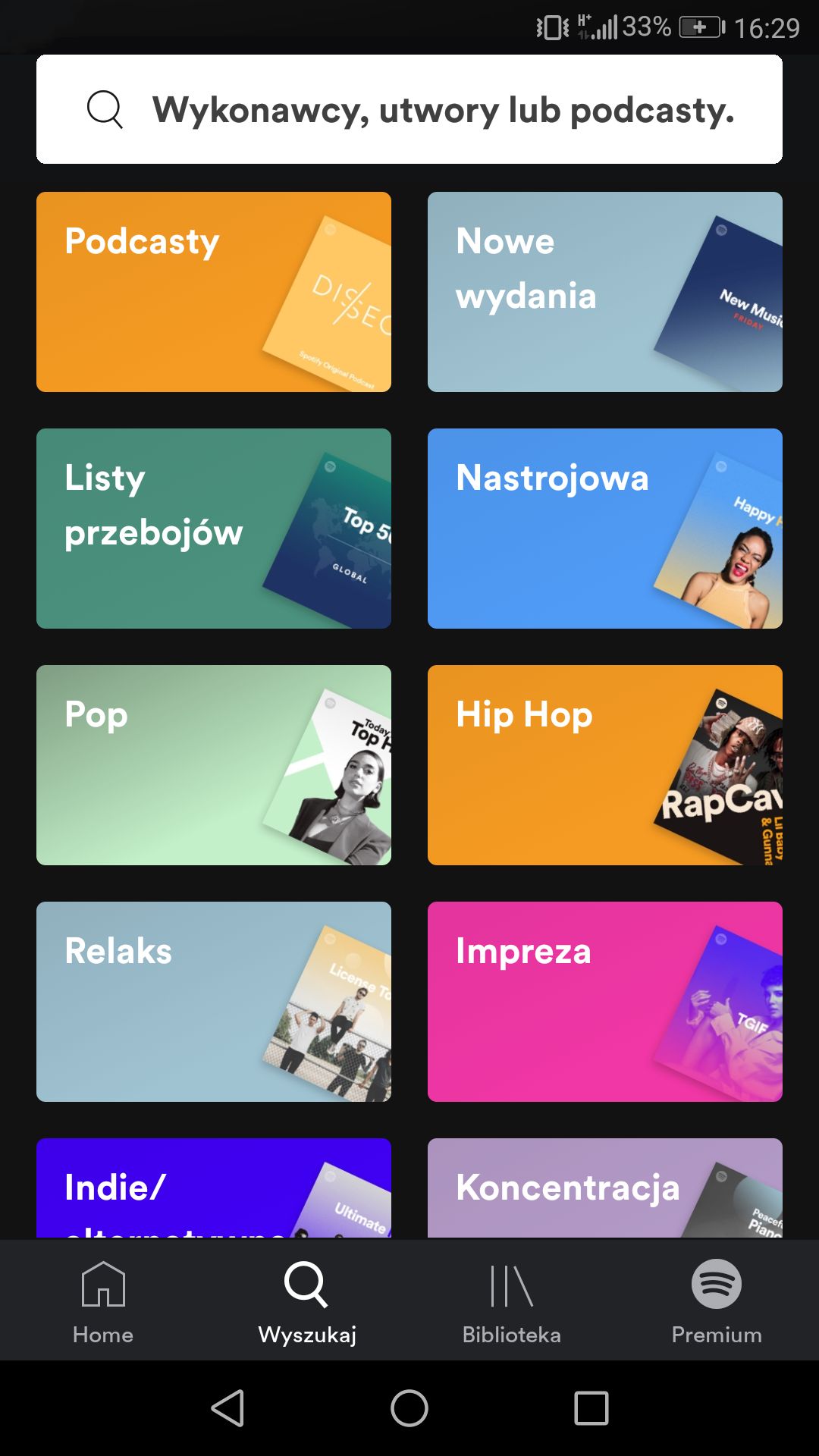Browse the Listy przebojów category

click(x=214, y=529)
